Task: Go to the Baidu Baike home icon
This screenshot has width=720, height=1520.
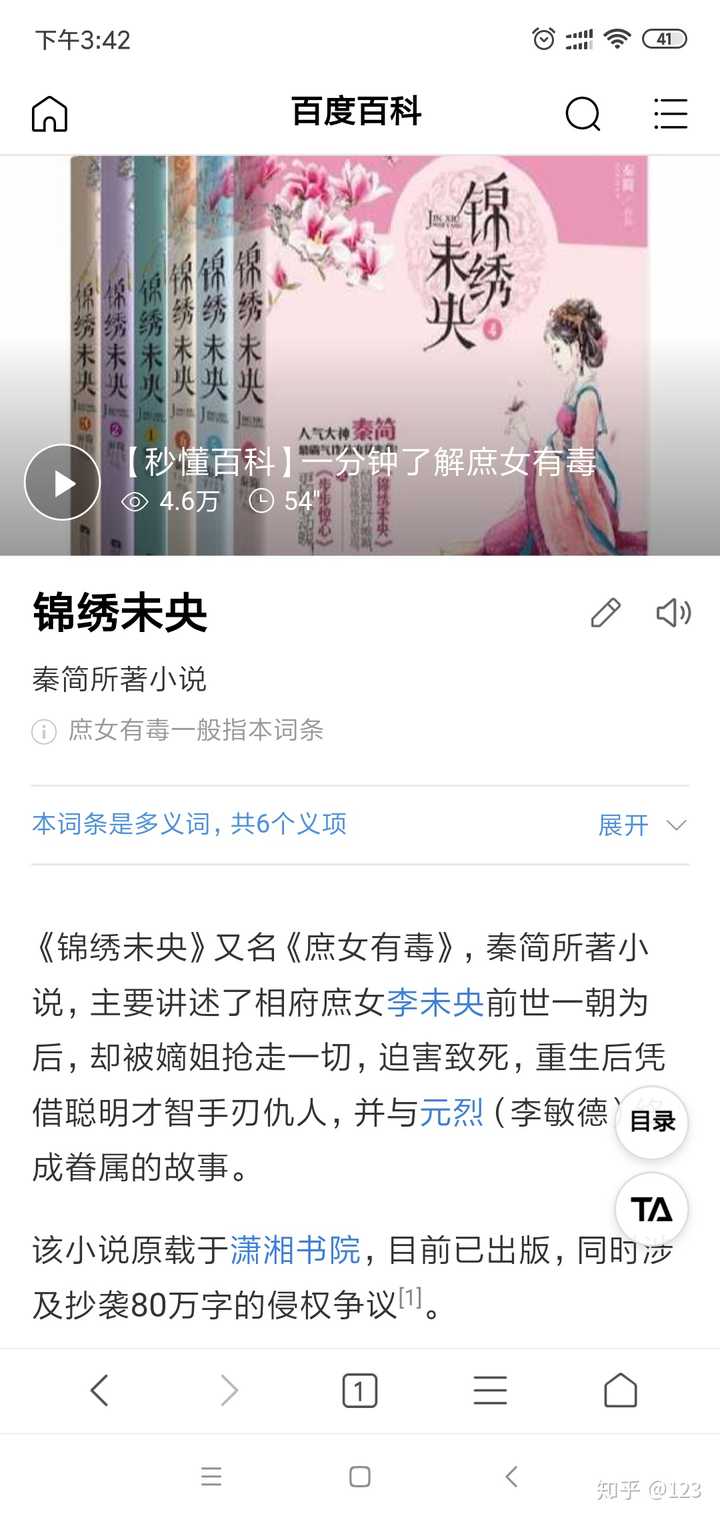Action: 50,113
